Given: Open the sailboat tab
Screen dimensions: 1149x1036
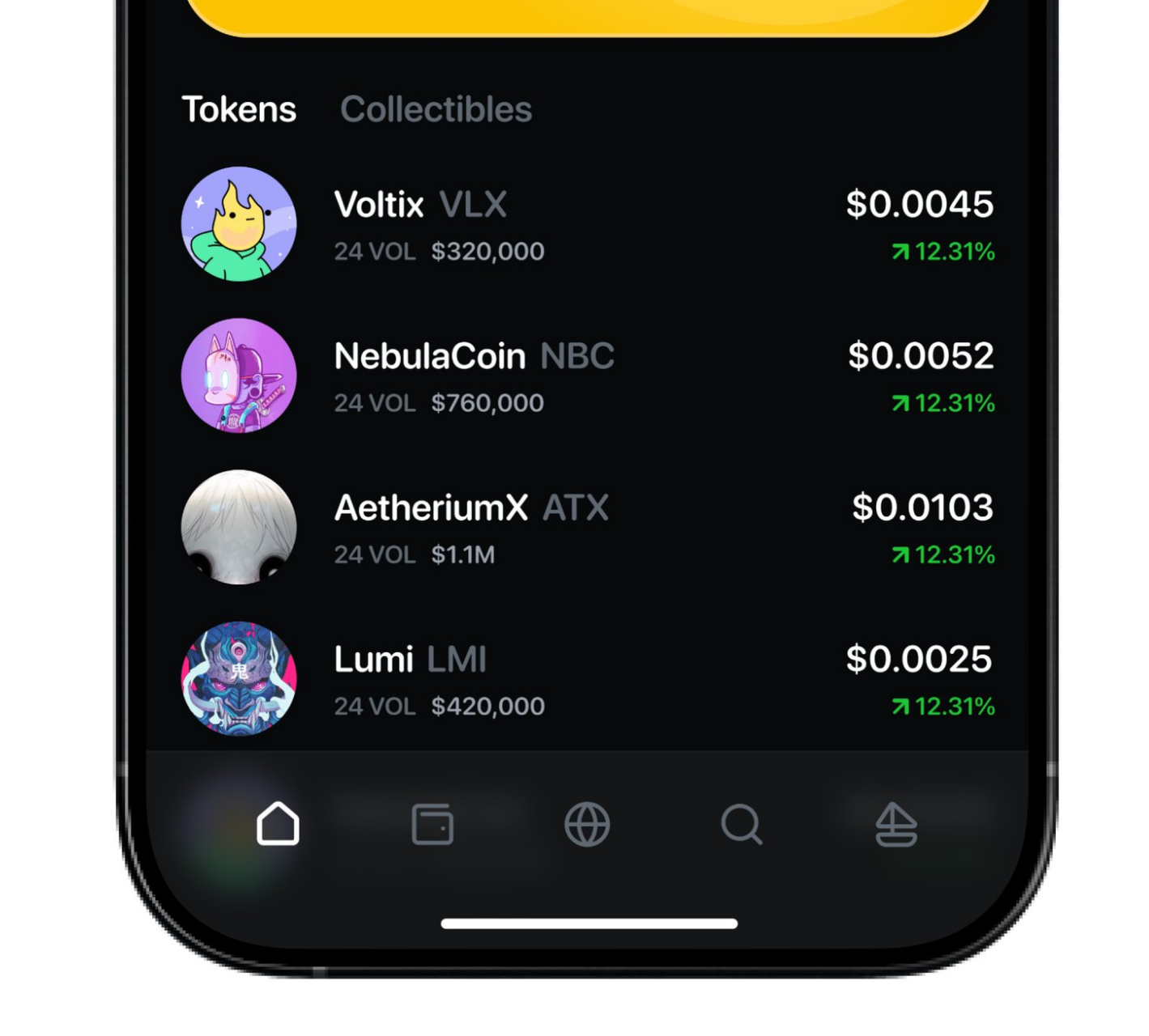Looking at the screenshot, I should pyautogui.click(x=896, y=825).
